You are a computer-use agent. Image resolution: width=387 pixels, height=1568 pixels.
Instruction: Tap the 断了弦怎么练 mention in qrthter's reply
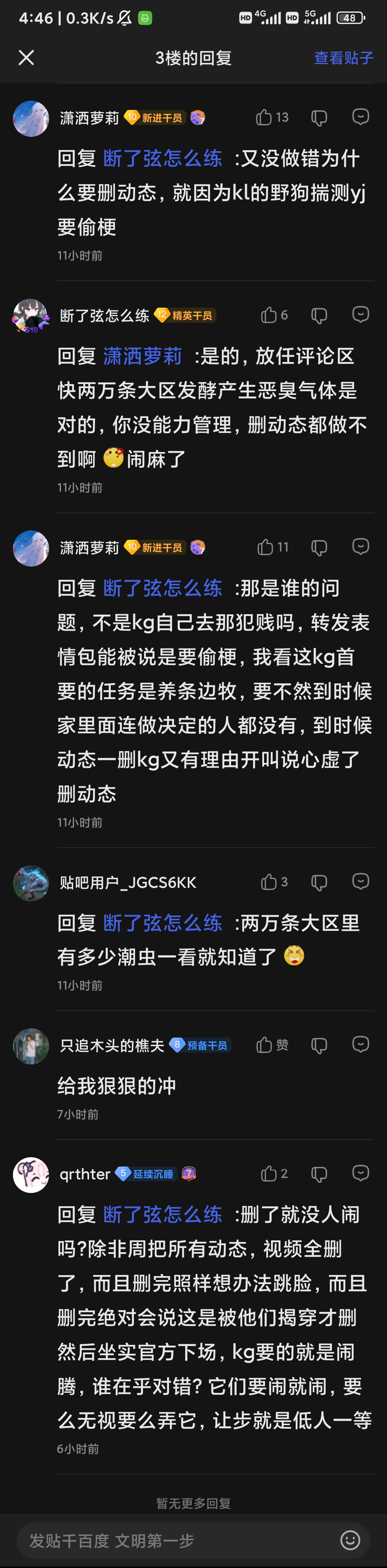pyautogui.click(x=163, y=1215)
